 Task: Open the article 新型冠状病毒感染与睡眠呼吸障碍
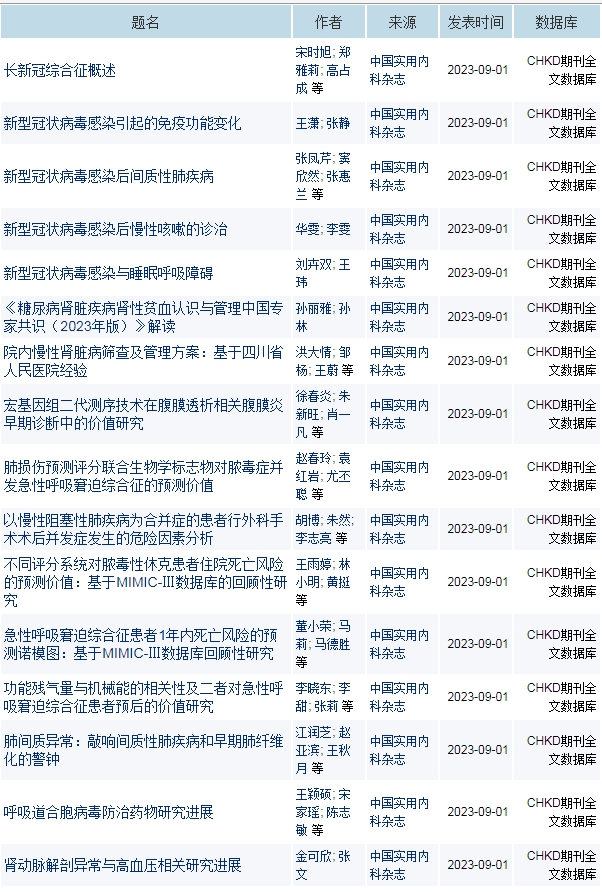tap(108, 273)
